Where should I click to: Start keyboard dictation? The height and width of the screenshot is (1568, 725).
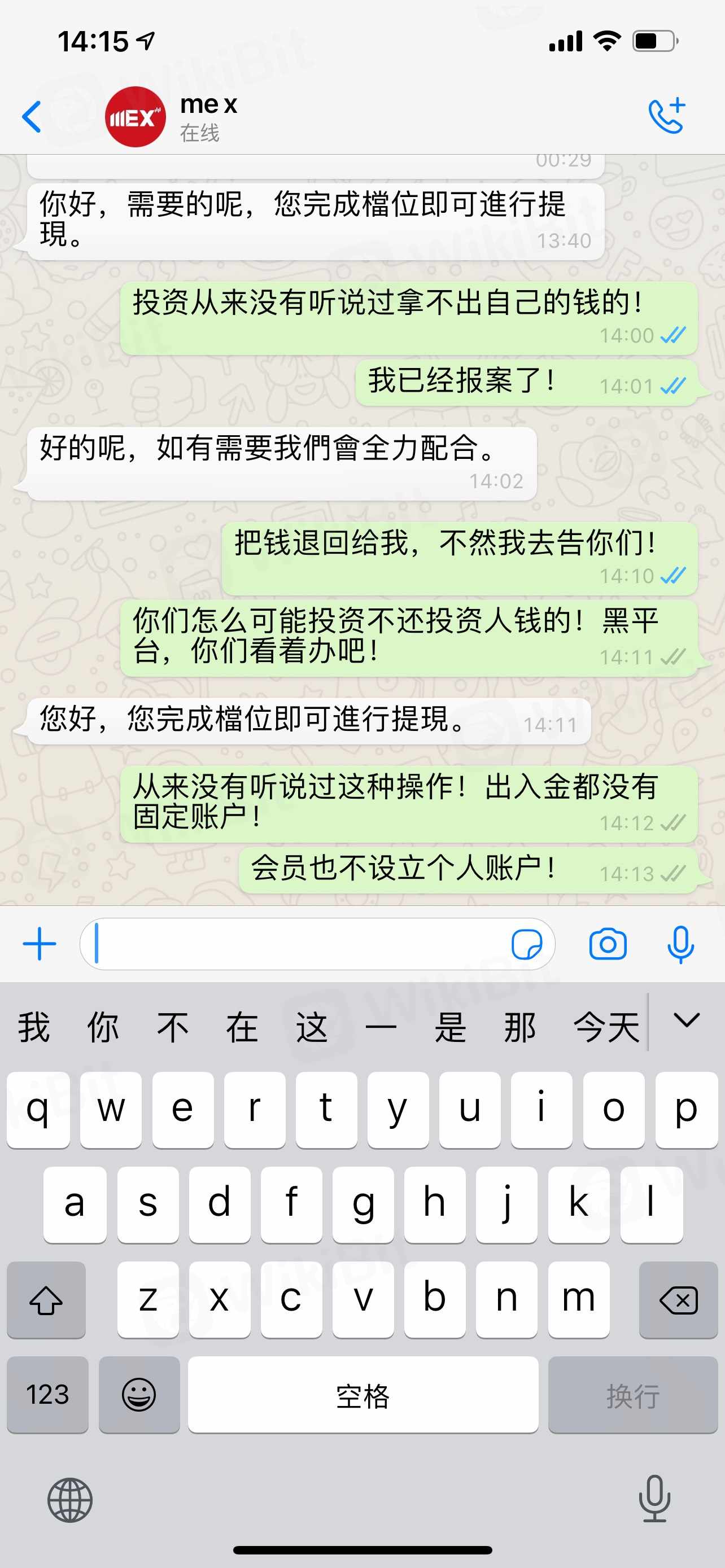coord(654,1499)
